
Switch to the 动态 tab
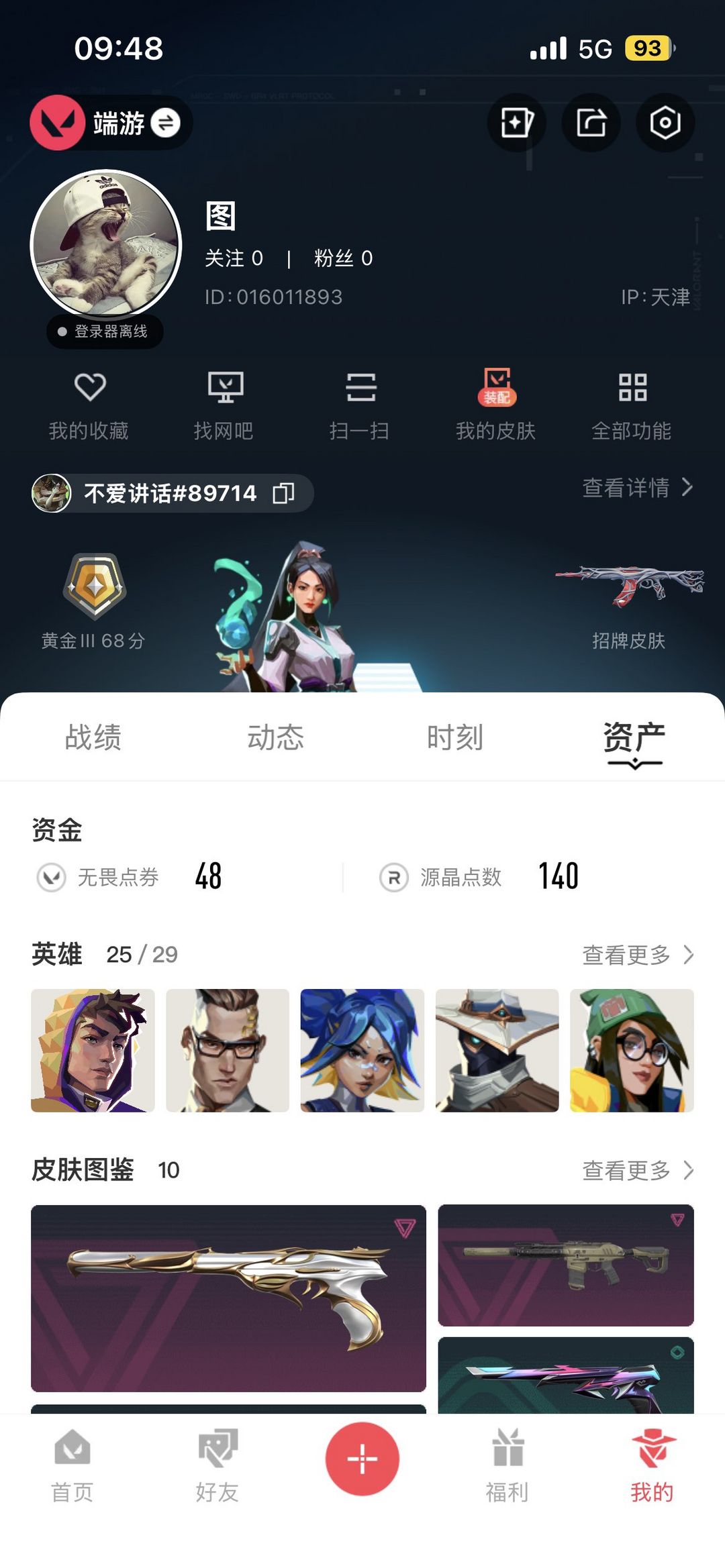(x=275, y=737)
